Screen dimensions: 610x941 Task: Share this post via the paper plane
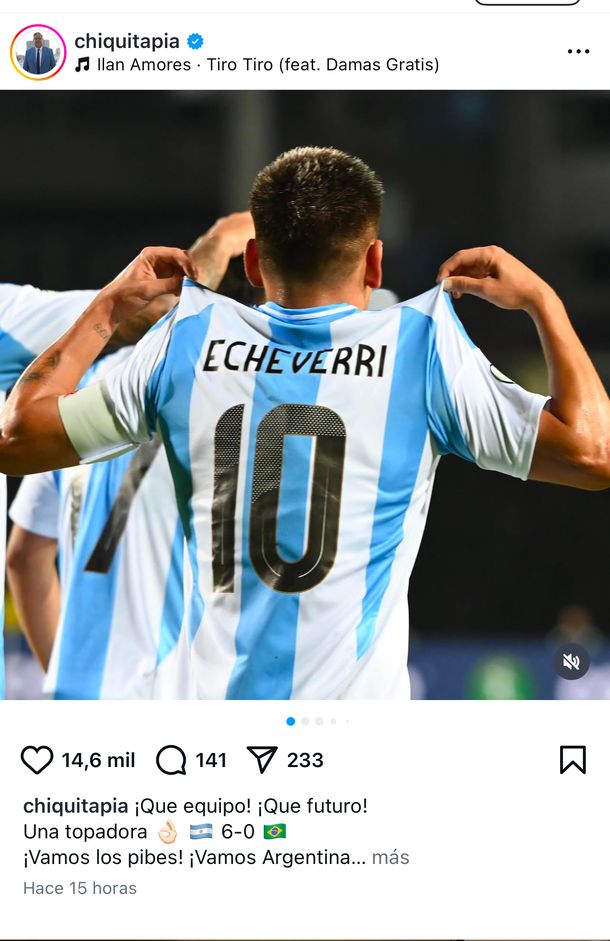(x=261, y=760)
